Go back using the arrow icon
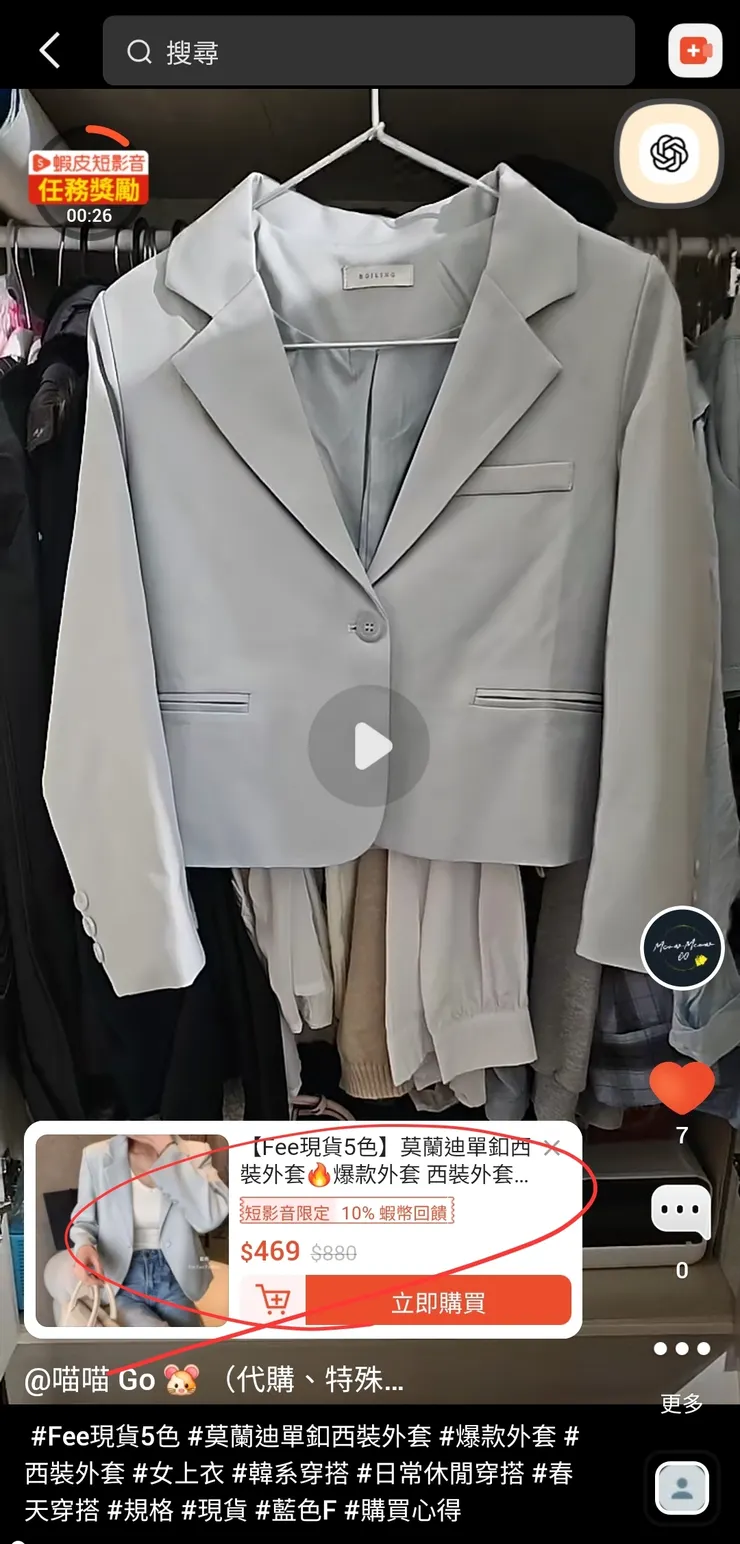The height and width of the screenshot is (1544, 740). [x=50, y=50]
